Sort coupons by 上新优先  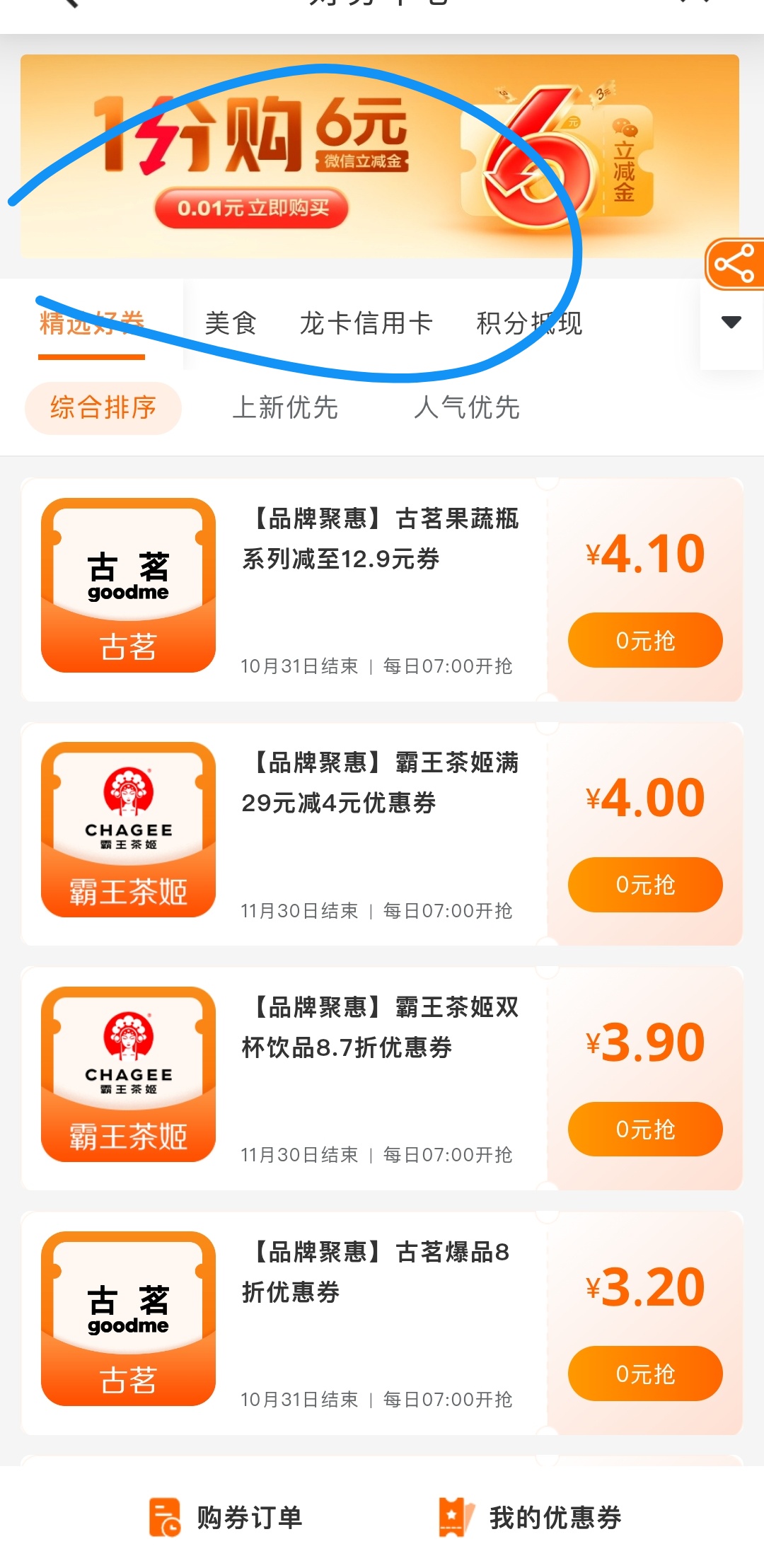(285, 408)
